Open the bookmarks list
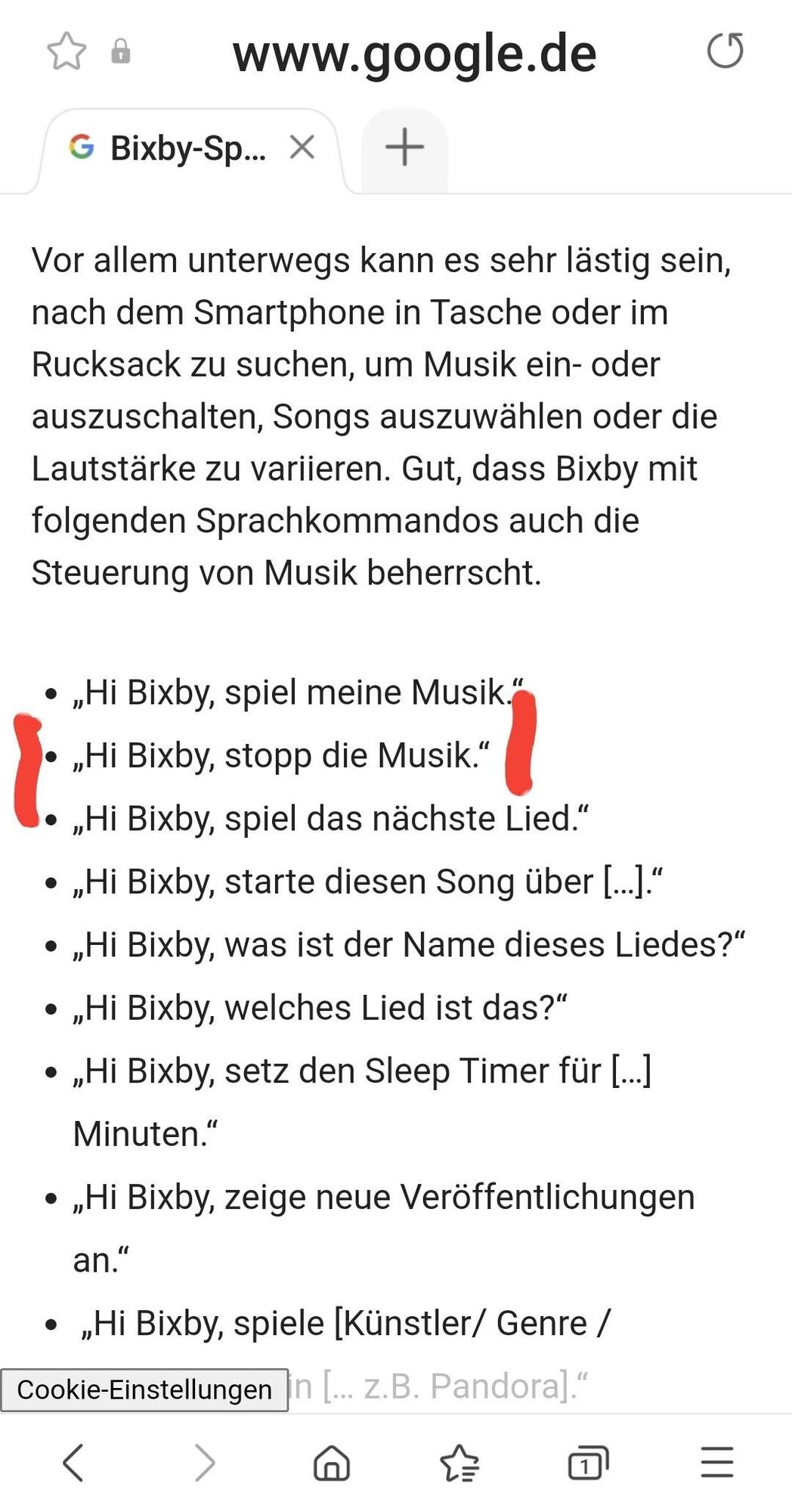This screenshot has width=792, height=1512. click(459, 1462)
